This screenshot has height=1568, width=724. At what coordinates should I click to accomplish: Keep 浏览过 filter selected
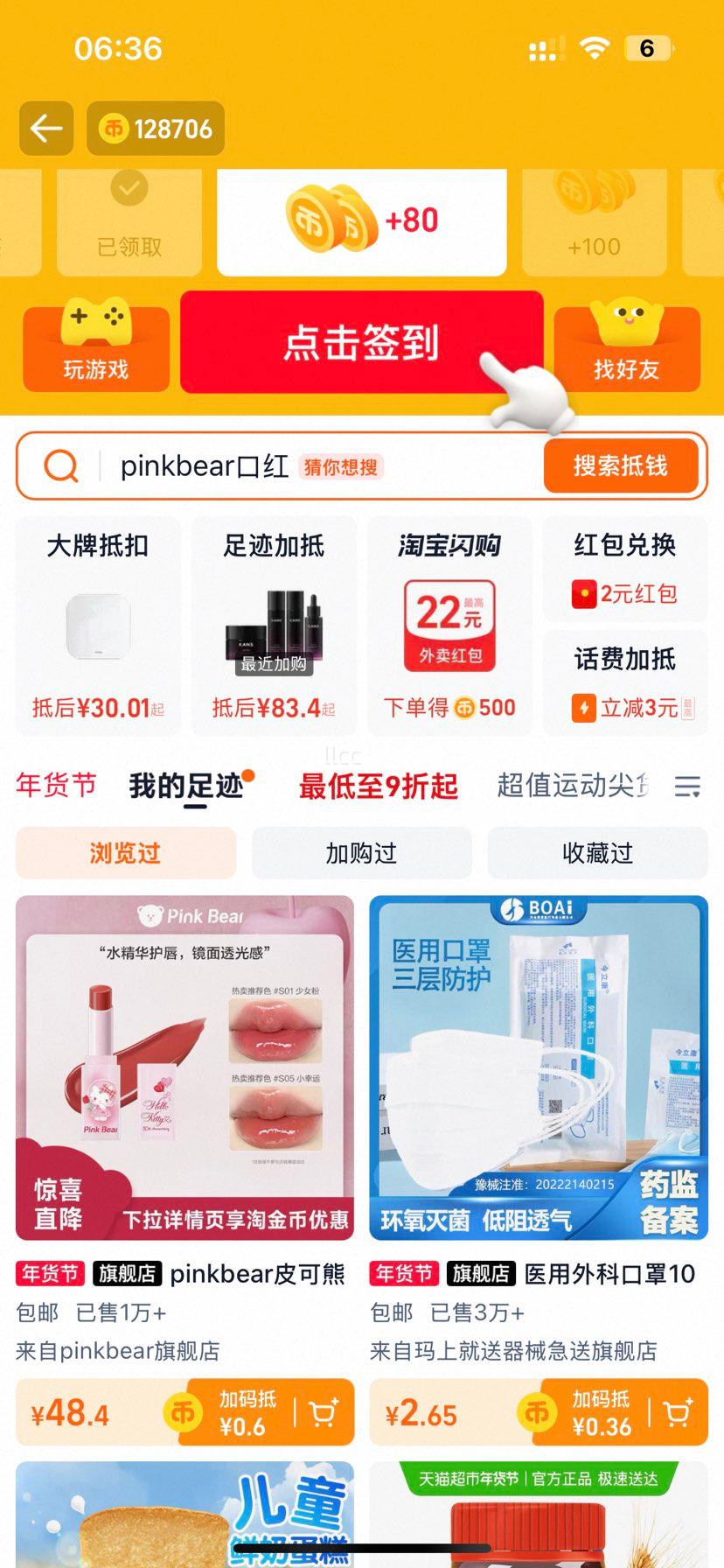coord(124,852)
